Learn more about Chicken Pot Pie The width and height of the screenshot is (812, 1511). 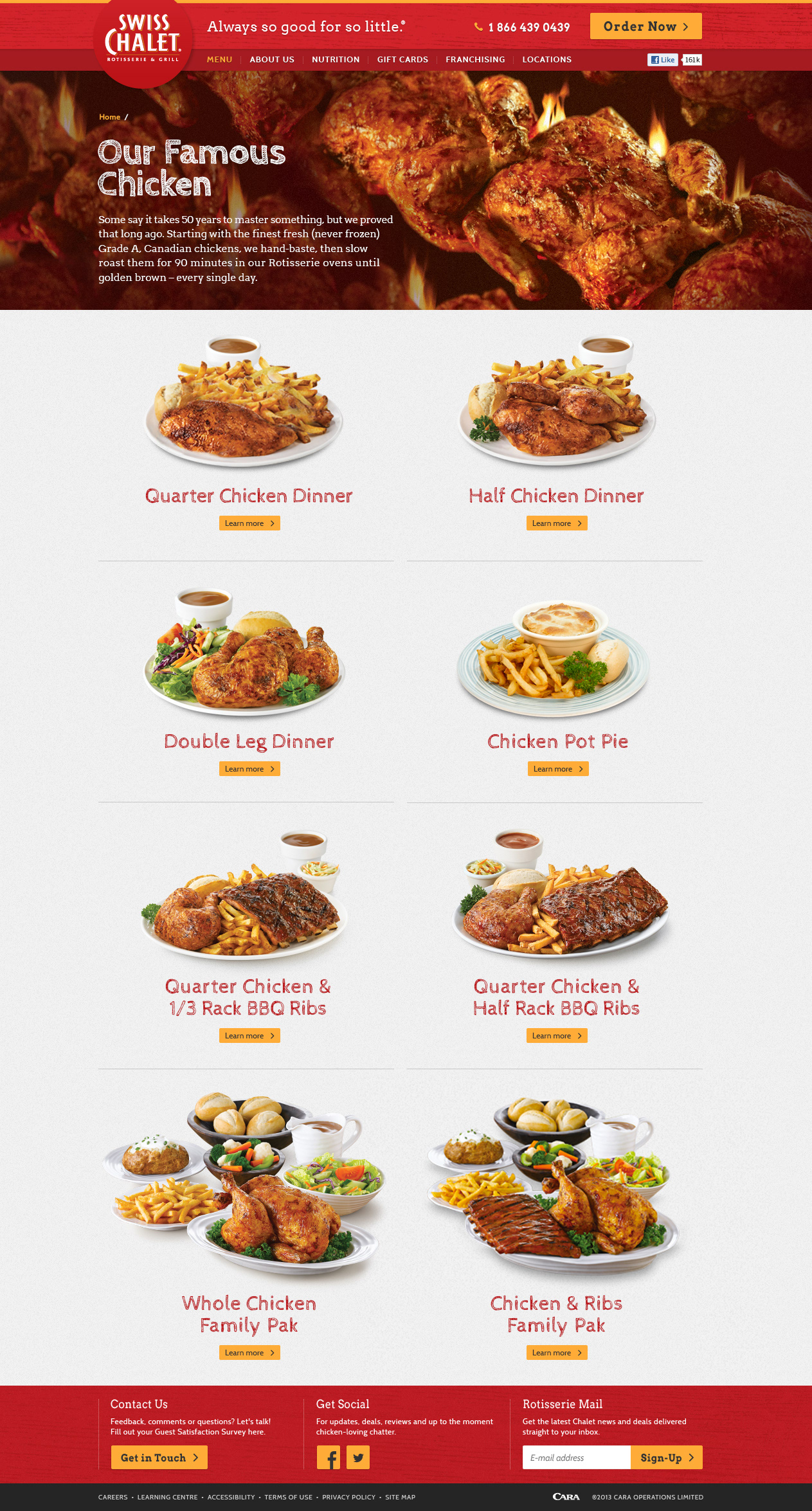558,769
